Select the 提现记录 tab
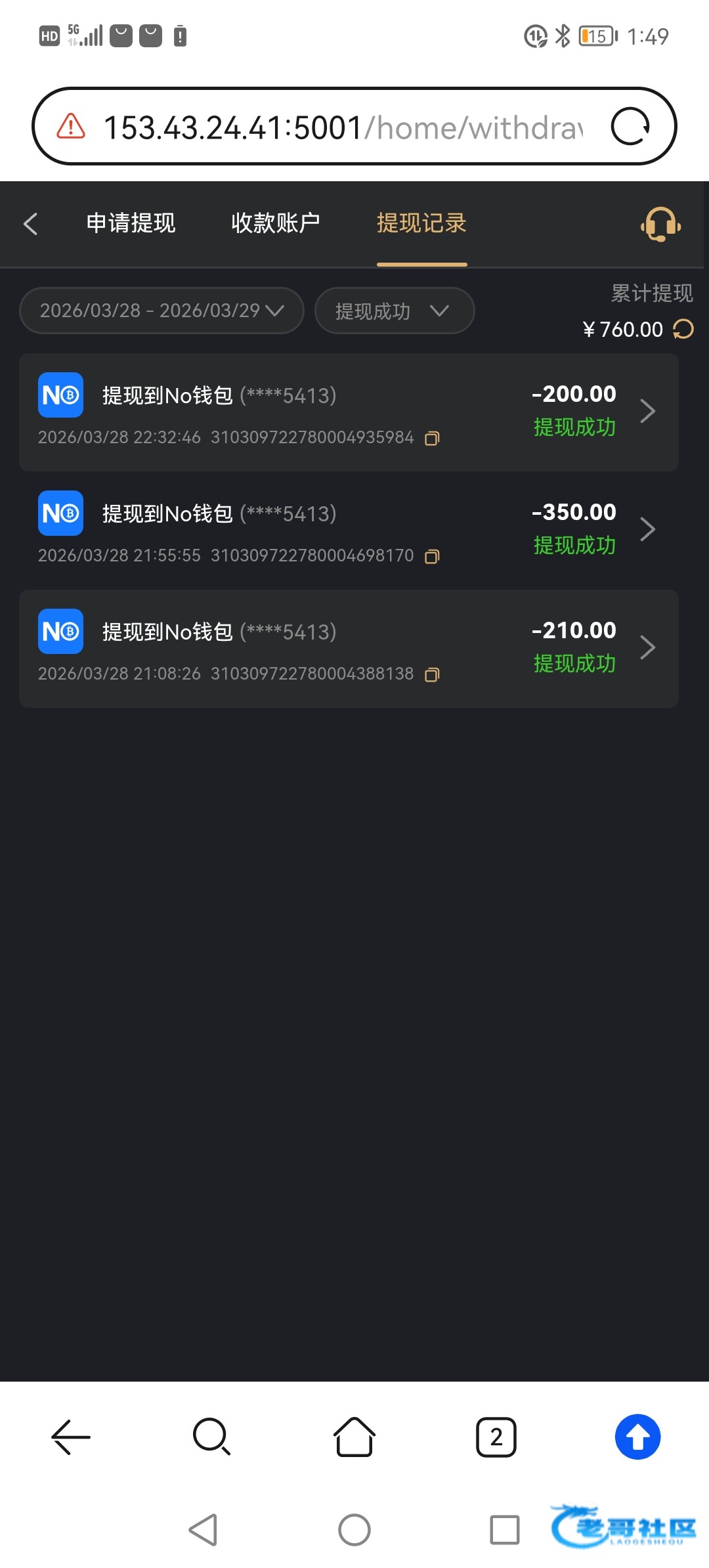The image size is (709, 1568). pos(421,223)
